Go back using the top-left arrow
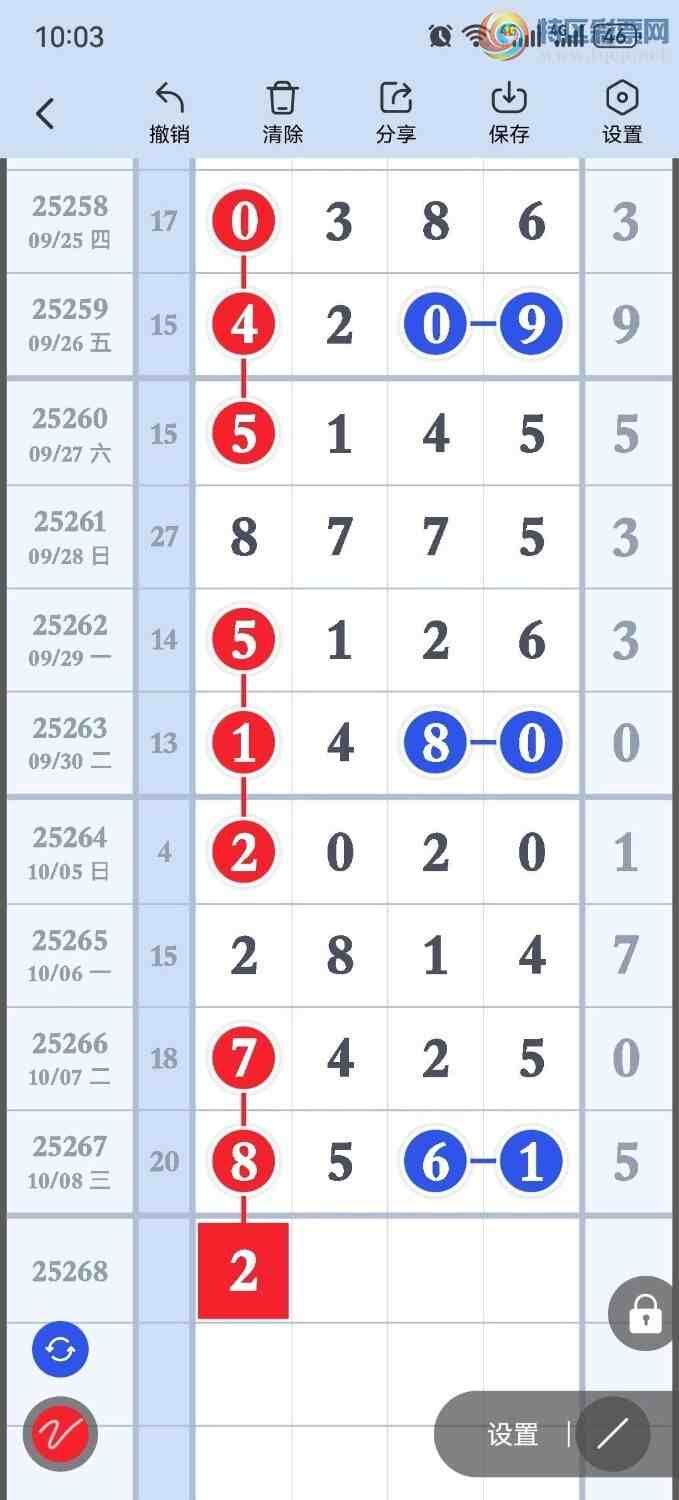Viewport: 679px width, 1500px height. click(x=45, y=113)
